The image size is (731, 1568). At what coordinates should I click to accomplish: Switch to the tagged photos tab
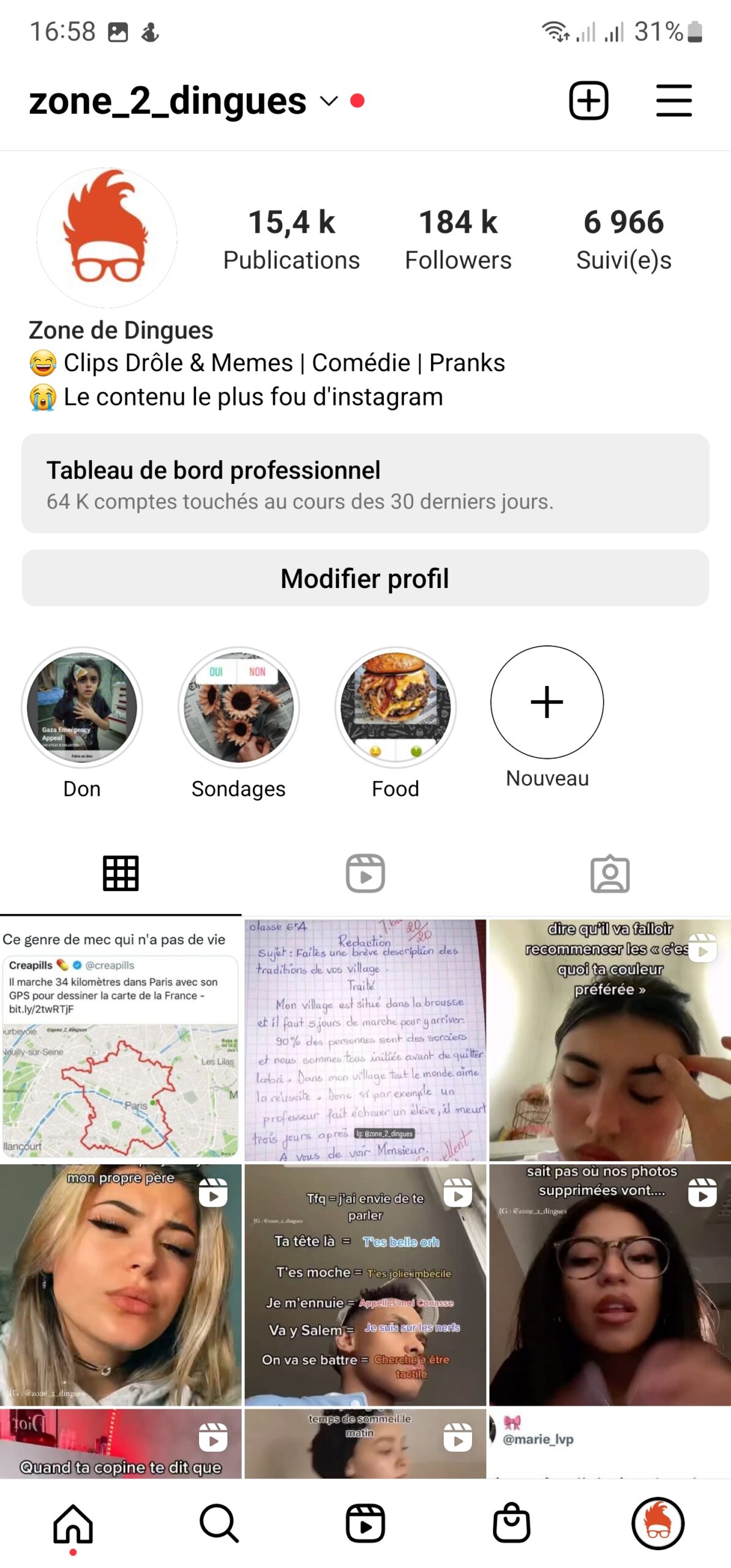tap(610, 873)
